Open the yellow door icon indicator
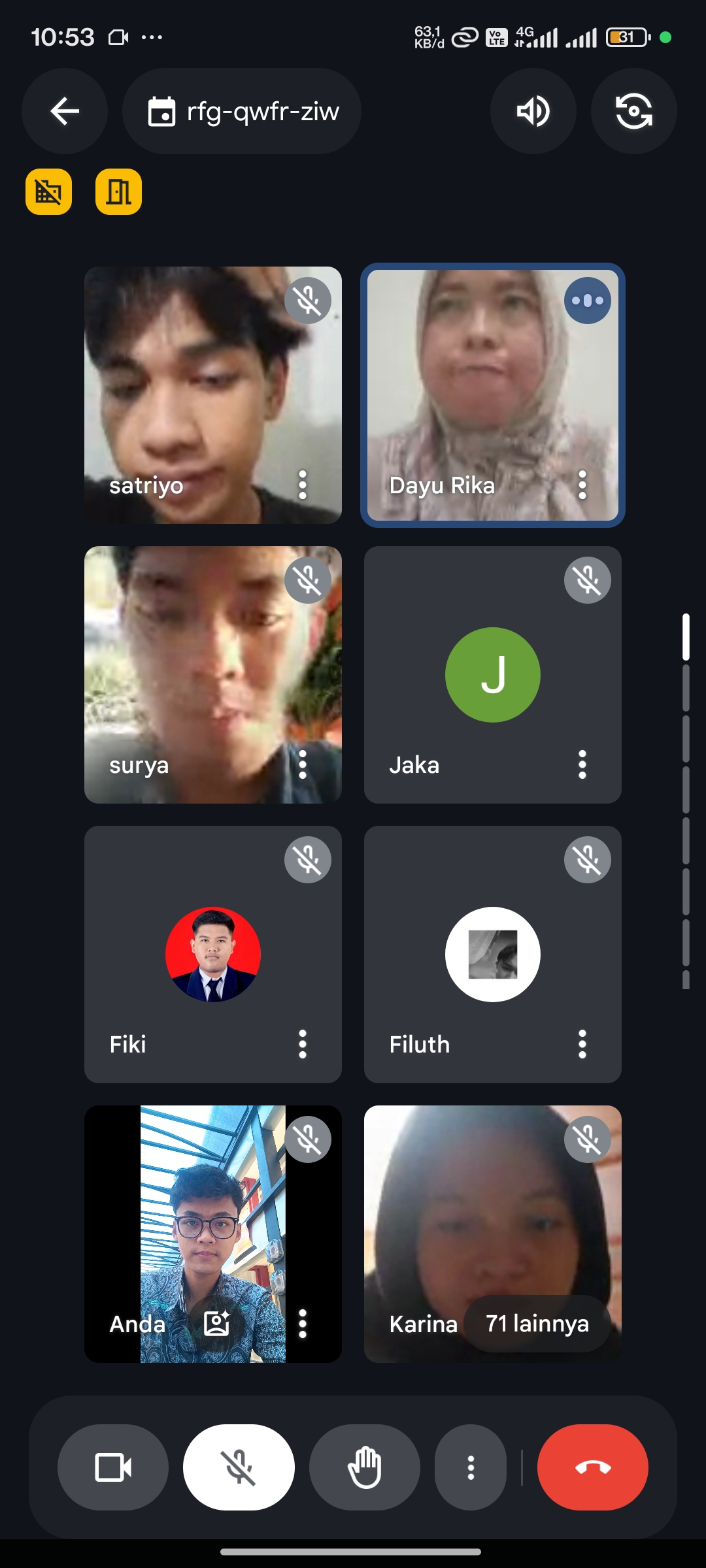This screenshot has height=1568, width=706. tap(118, 191)
